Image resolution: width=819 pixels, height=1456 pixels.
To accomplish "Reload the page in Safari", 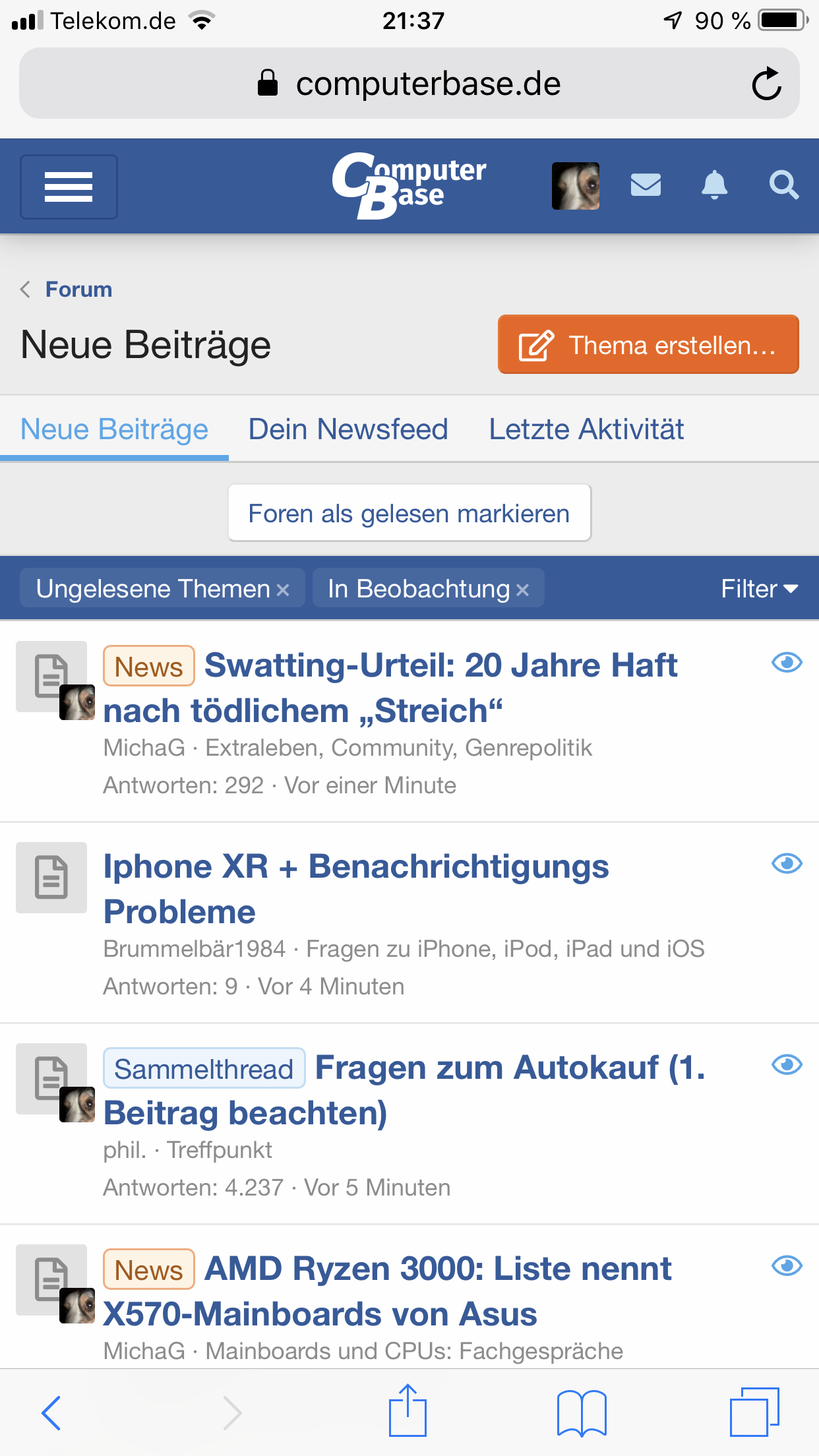I will (766, 84).
